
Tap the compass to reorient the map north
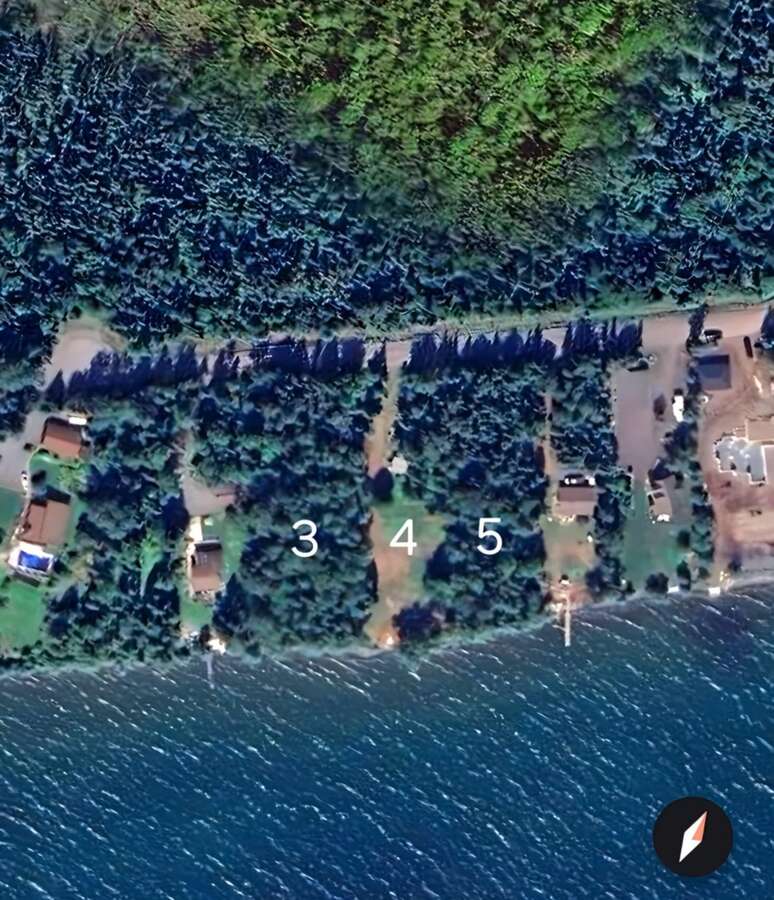click(x=693, y=837)
